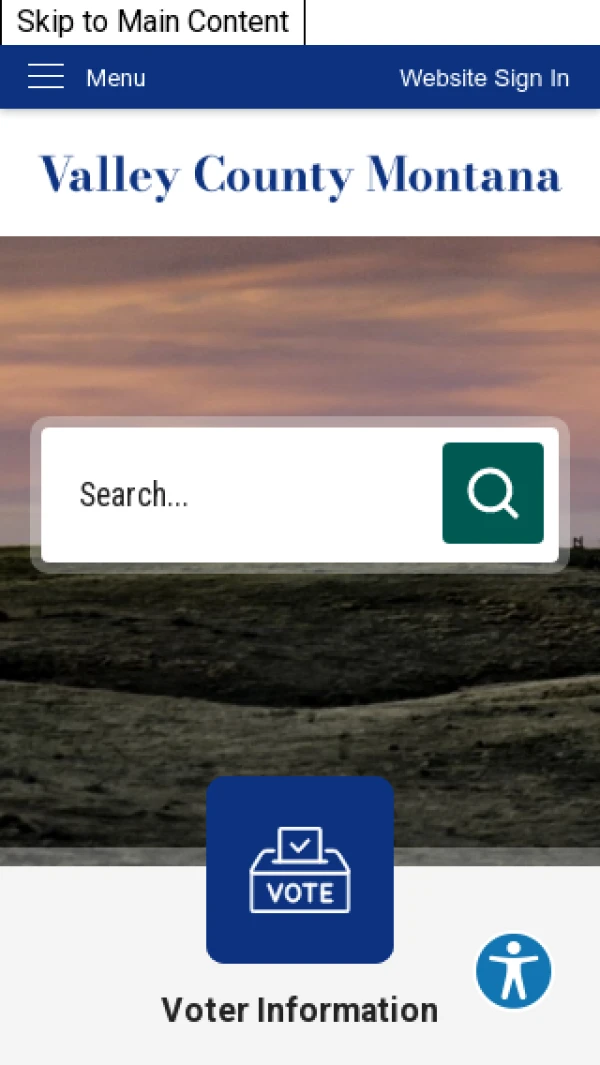600x1065 pixels.
Task: Open Voter Information
Action: [x=300, y=901]
